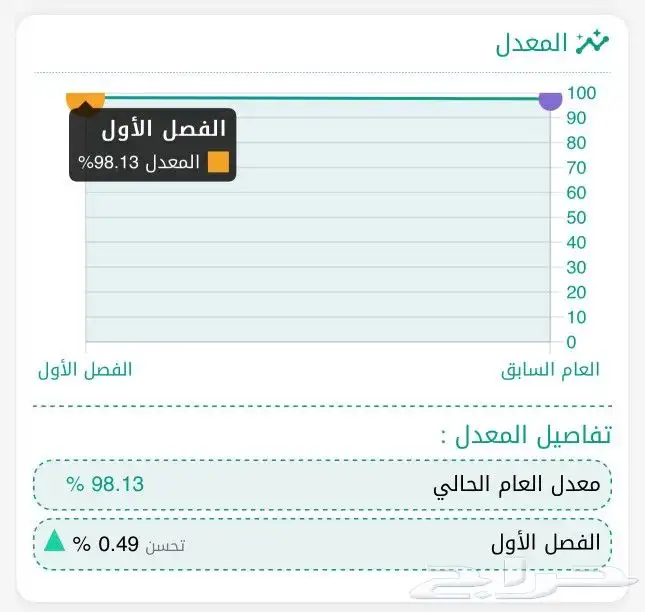The height and width of the screenshot is (612, 645).
Task: Select the orange الفصل الأول chart point
Action: coord(85,98)
